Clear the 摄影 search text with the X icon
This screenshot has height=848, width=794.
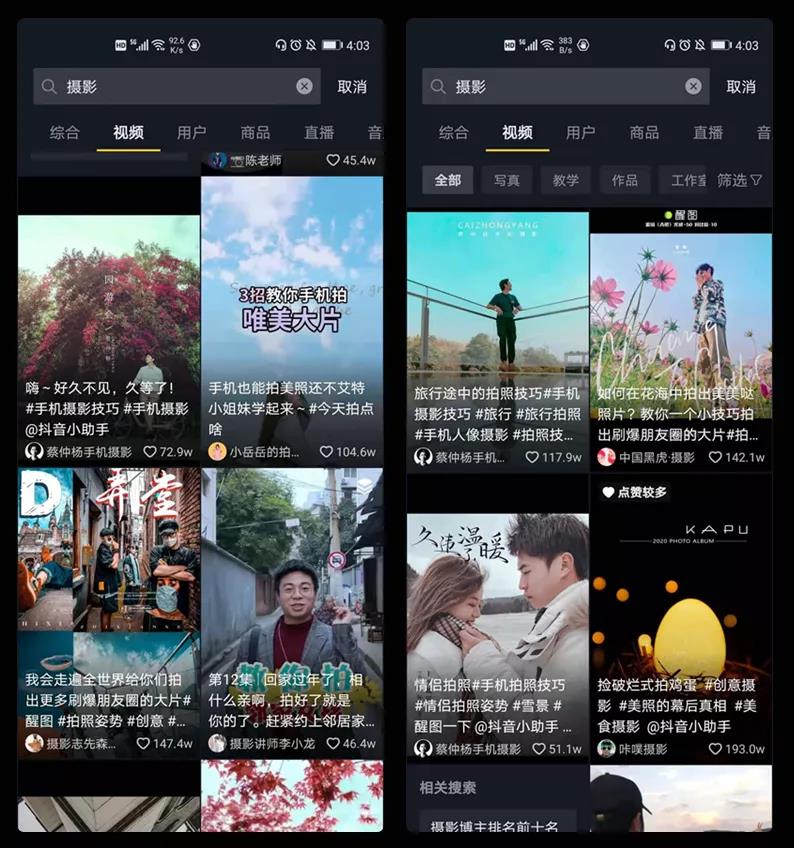click(x=693, y=86)
